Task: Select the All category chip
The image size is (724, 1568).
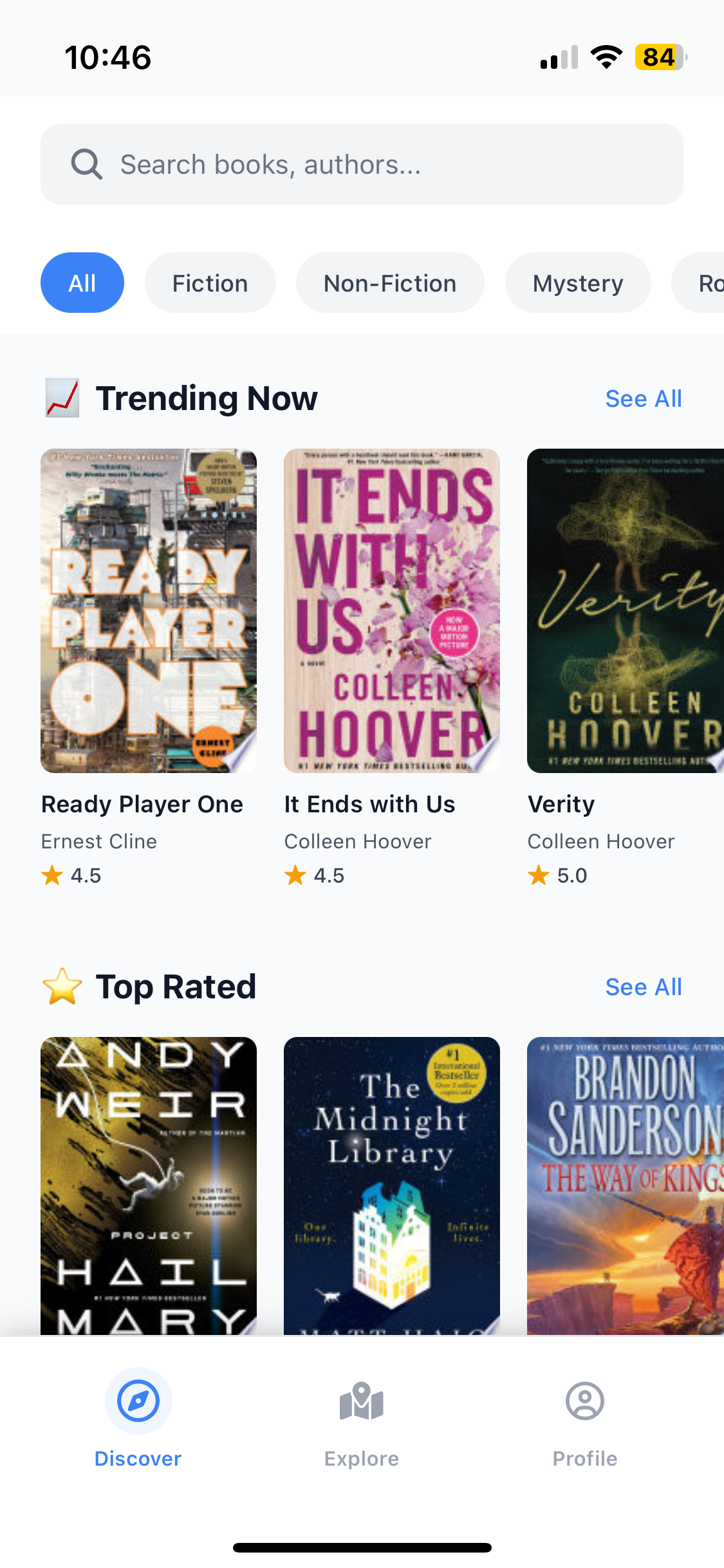Action: [x=82, y=283]
